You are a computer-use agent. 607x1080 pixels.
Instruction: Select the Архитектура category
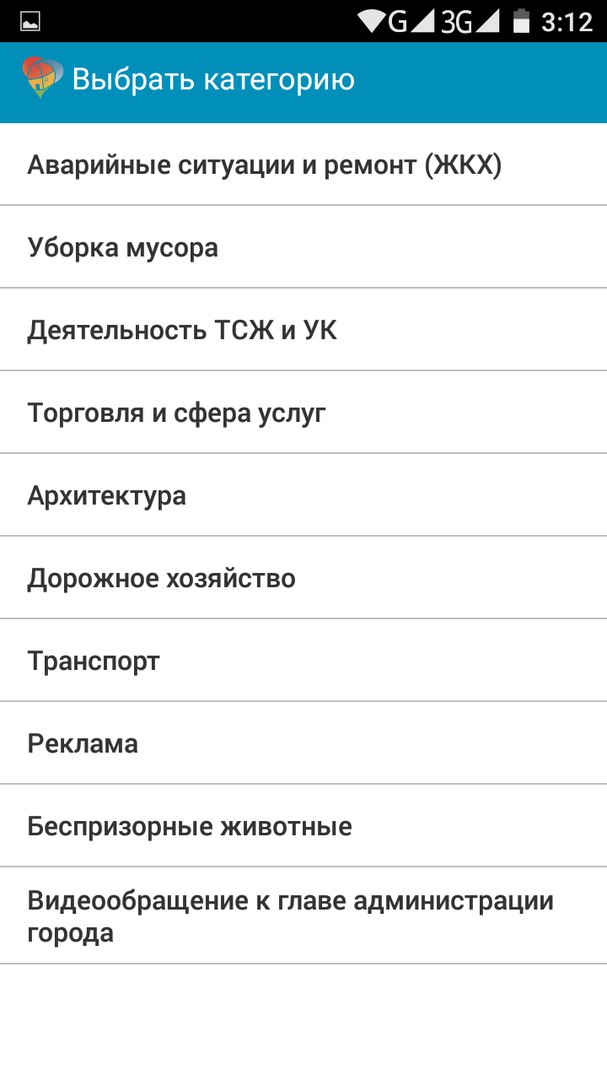[x=303, y=495]
